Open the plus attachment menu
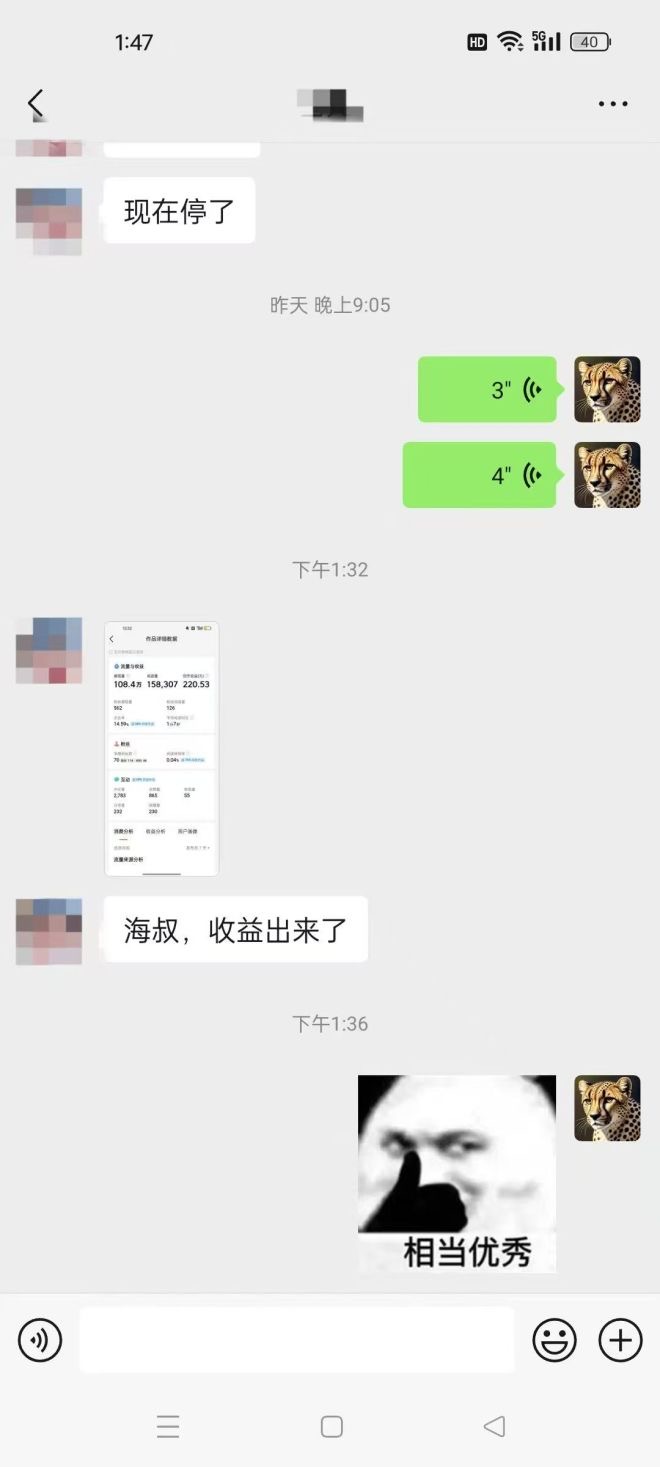 [x=620, y=1340]
